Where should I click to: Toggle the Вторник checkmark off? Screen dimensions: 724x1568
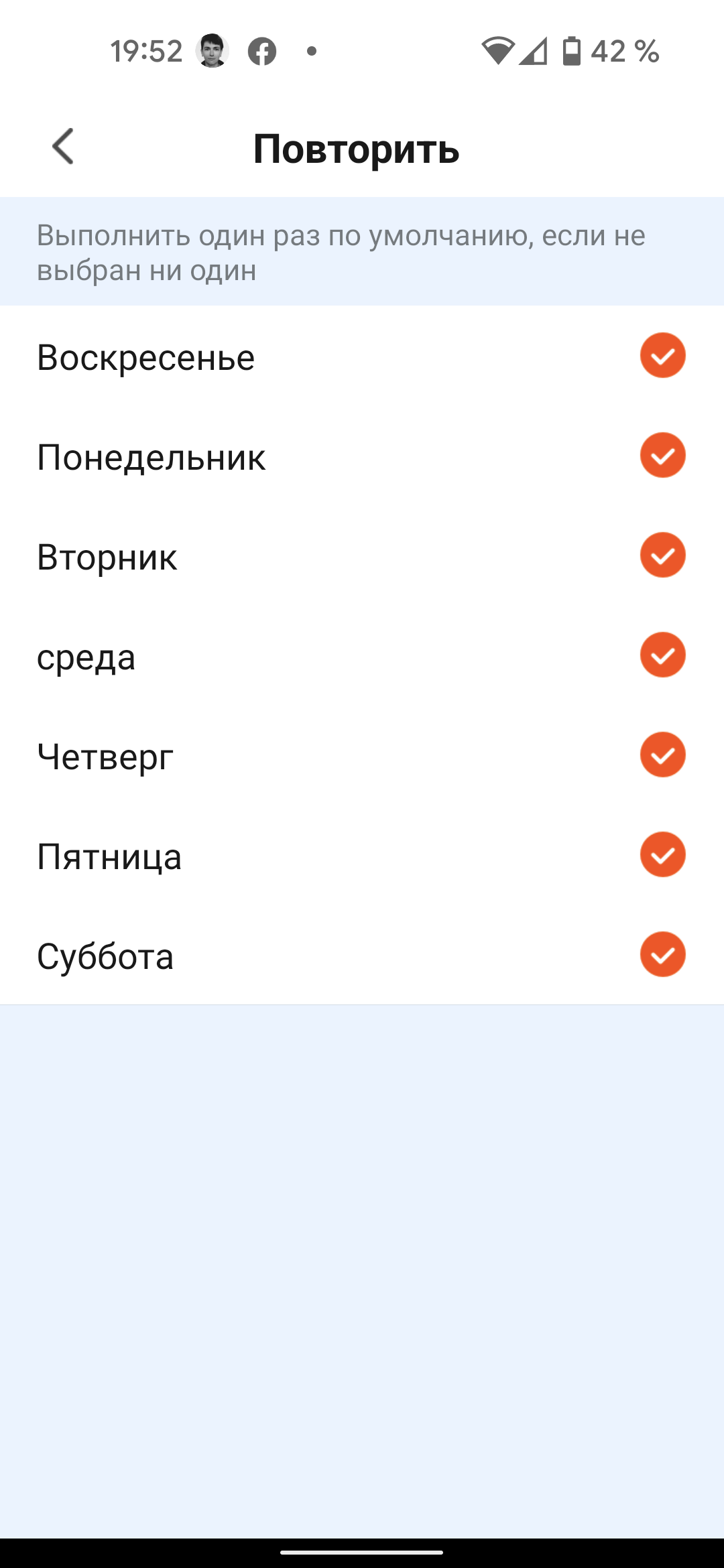point(662,555)
